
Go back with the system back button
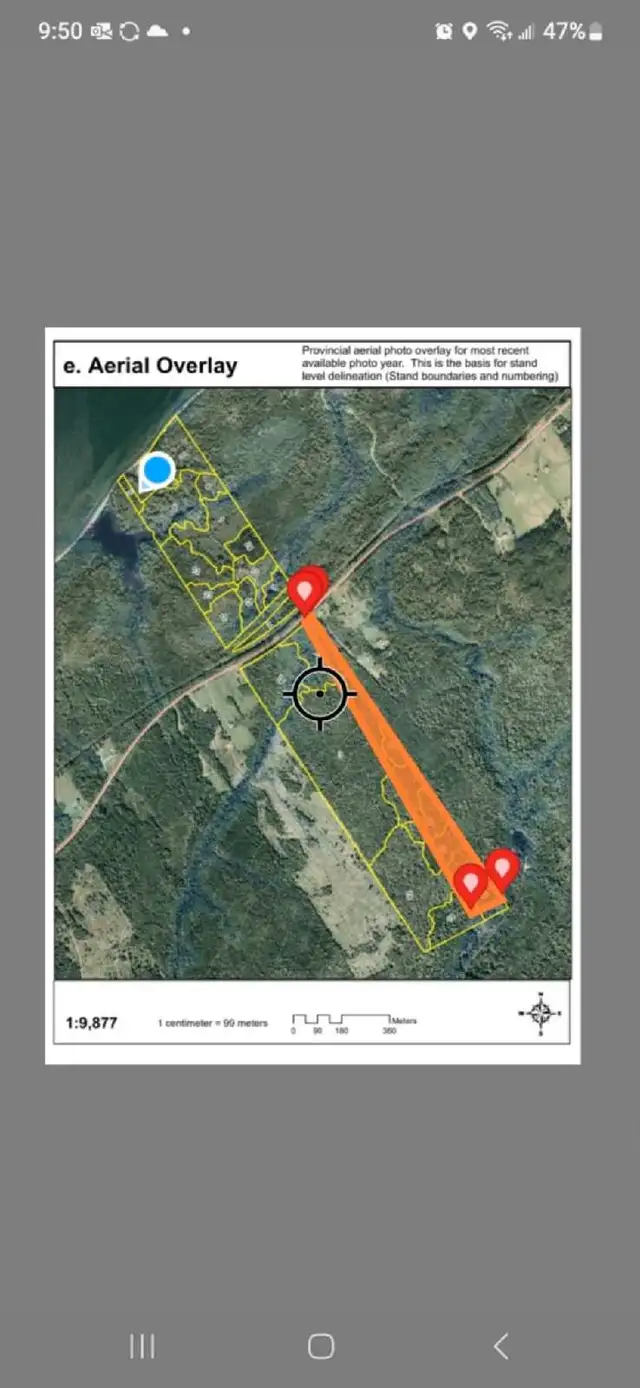pos(501,1346)
